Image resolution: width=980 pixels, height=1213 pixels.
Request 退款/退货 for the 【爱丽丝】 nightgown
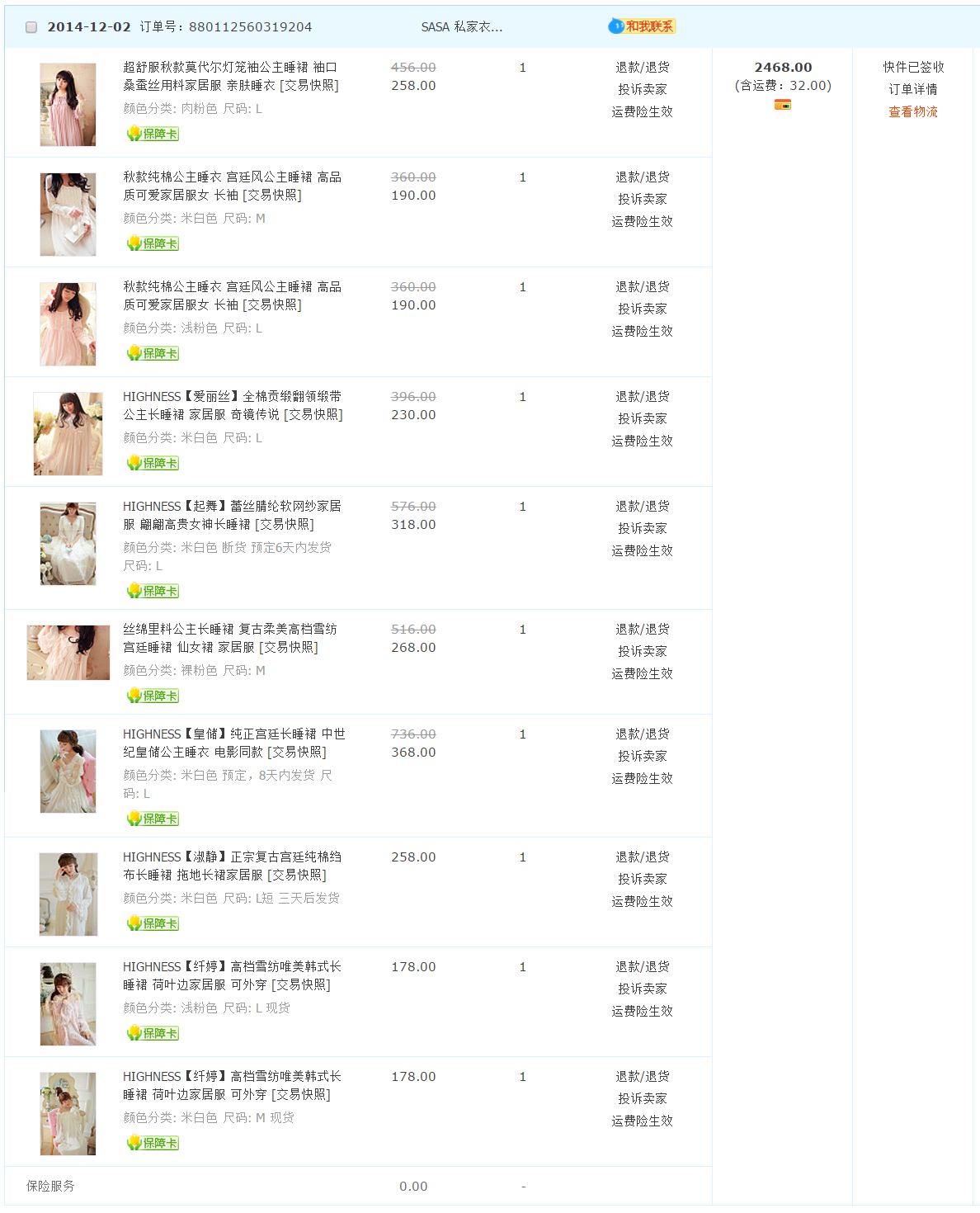coord(642,397)
